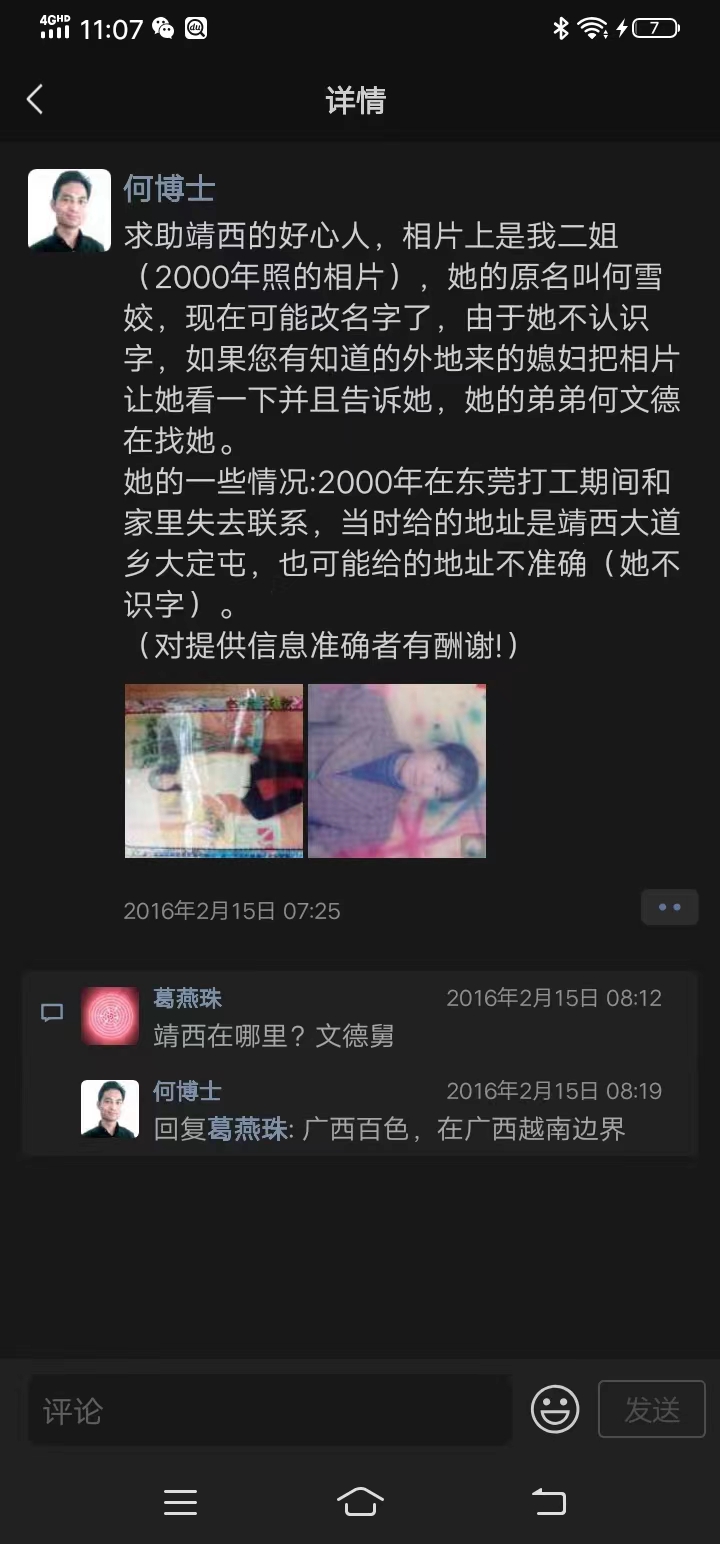Focus the 评论 comment input field

point(270,1410)
